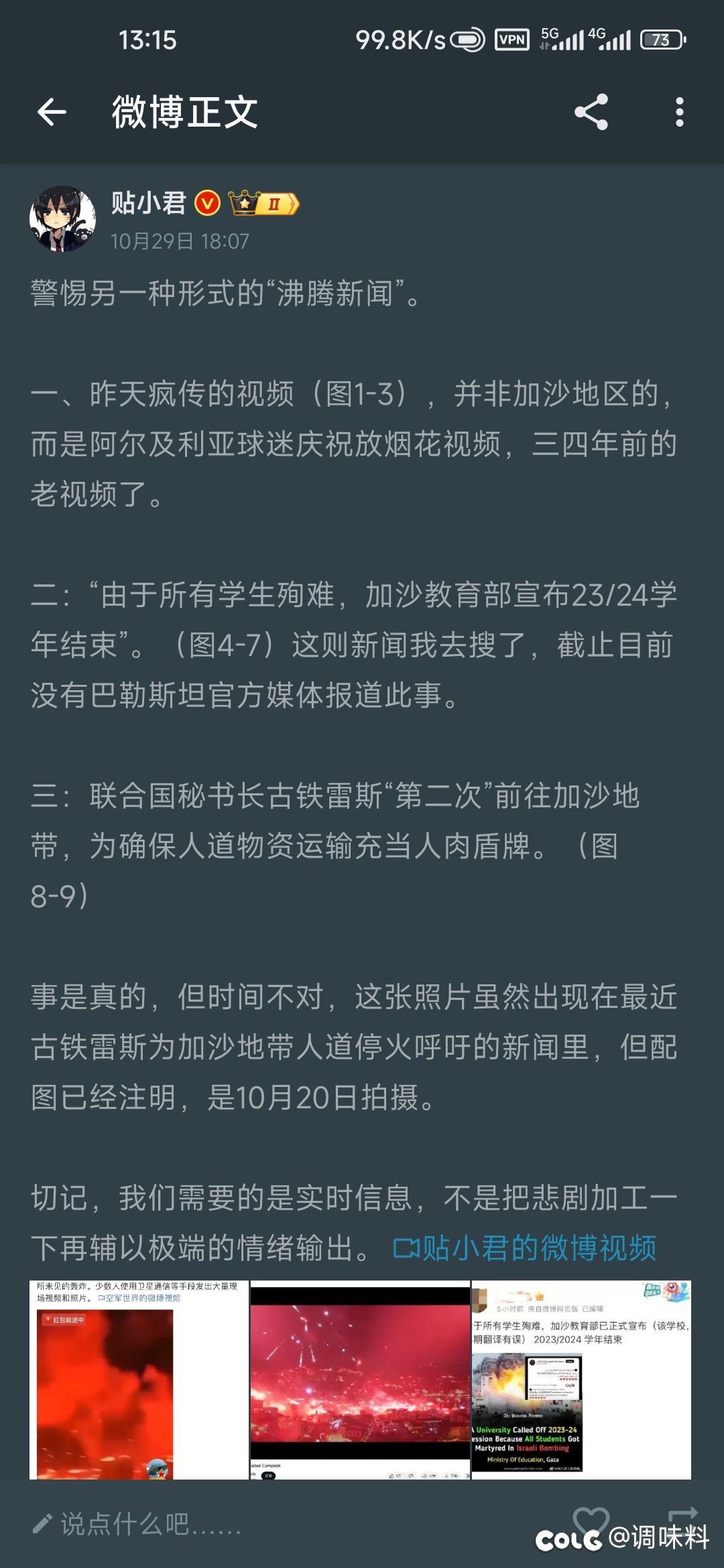Share this Weibo post
Image resolution: width=724 pixels, height=1568 pixels.
coord(591,112)
